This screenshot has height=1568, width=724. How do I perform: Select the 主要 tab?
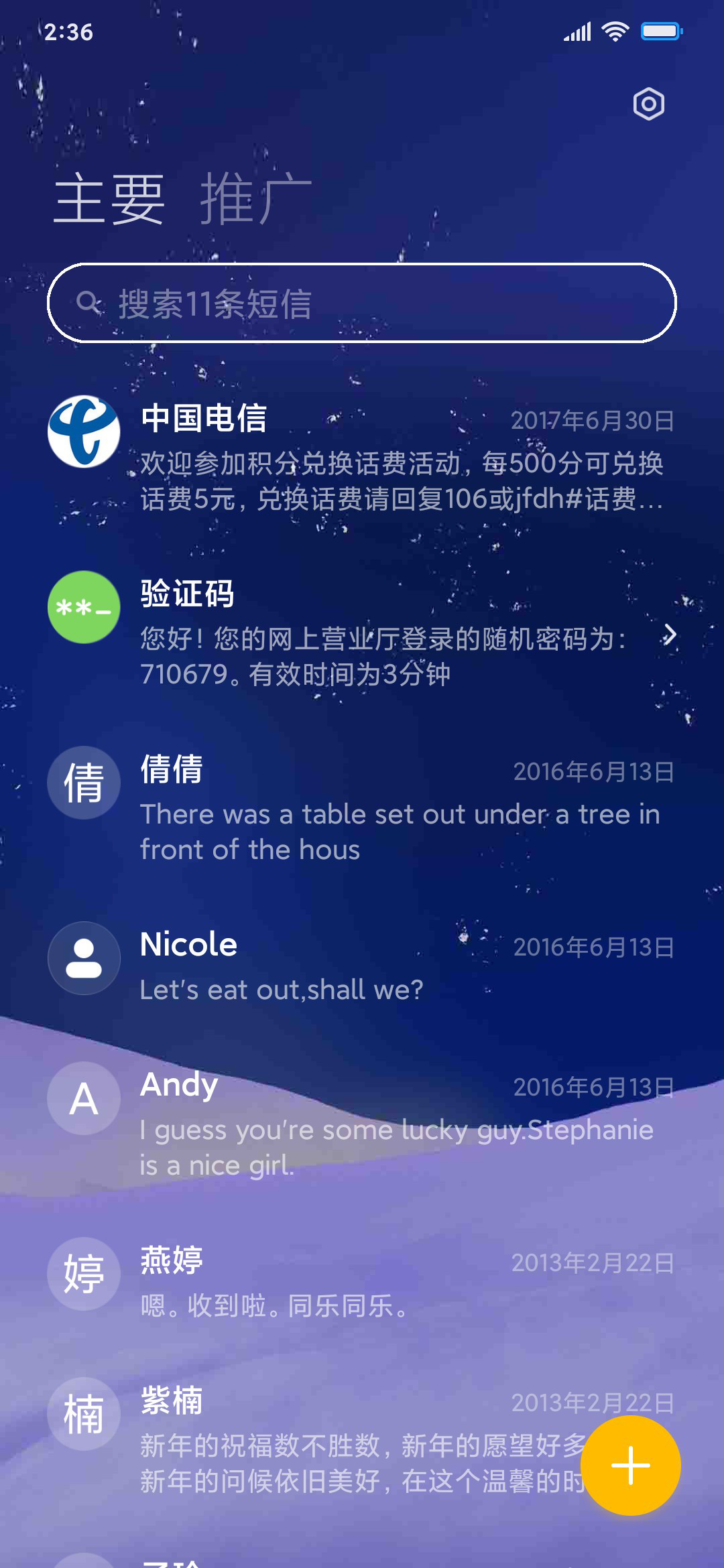(x=109, y=198)
